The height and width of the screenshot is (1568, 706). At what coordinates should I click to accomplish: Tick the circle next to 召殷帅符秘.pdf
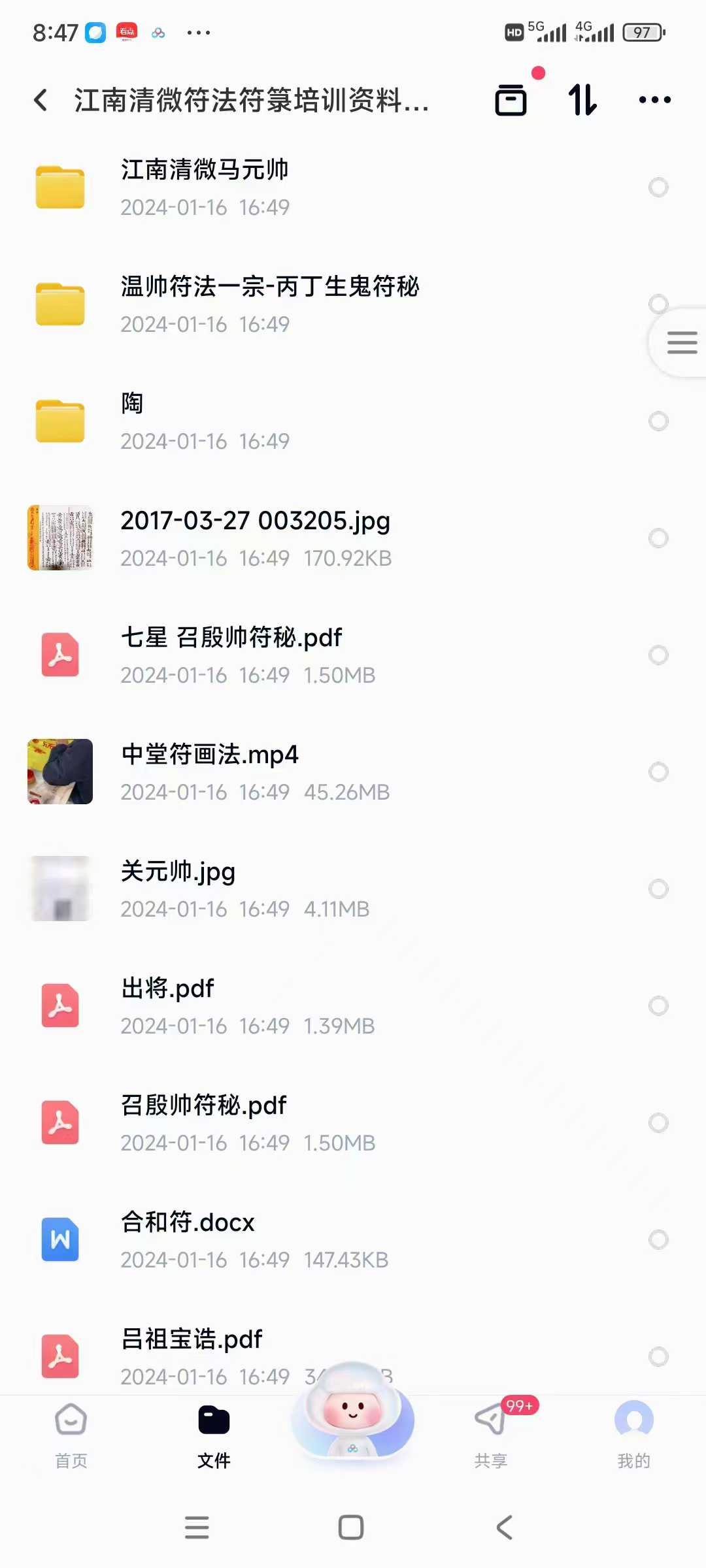point(658,1123)
